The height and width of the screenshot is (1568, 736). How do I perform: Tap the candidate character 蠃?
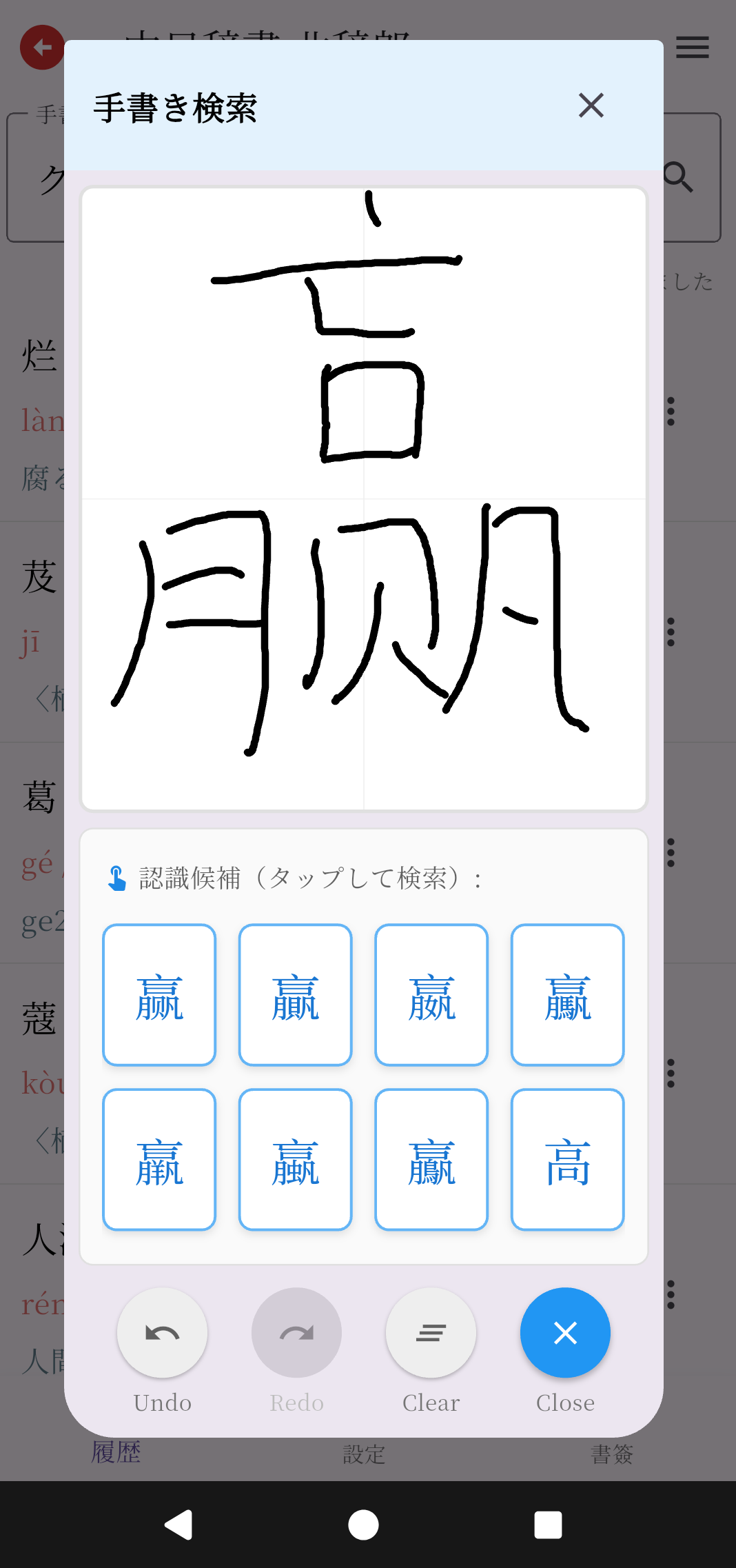[x=296, y=1160]
